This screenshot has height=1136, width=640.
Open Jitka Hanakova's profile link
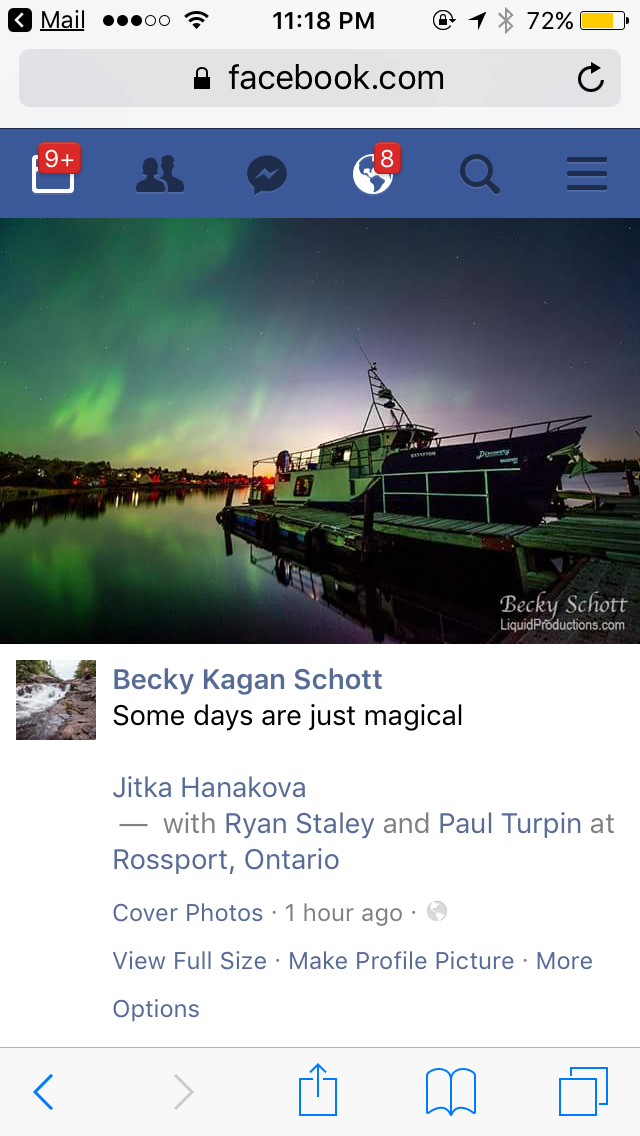coord(209,788)
